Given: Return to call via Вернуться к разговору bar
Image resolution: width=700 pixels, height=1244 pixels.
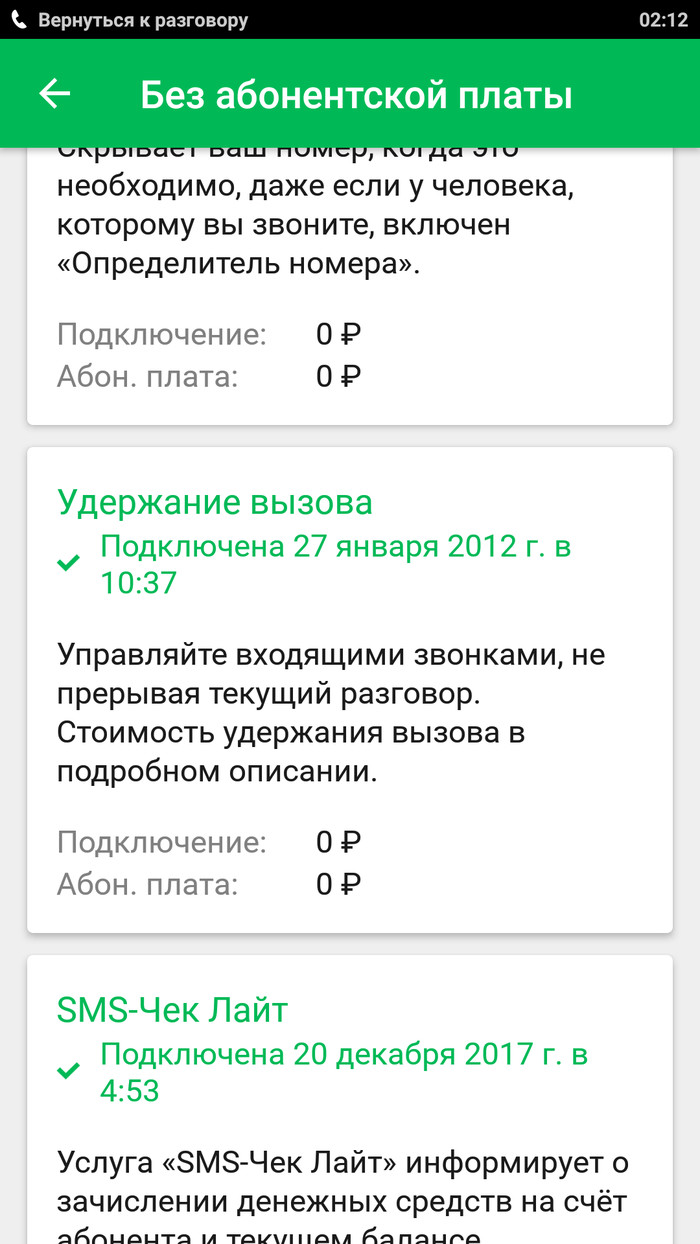Looking at the screenshot, I should [140, 20].
